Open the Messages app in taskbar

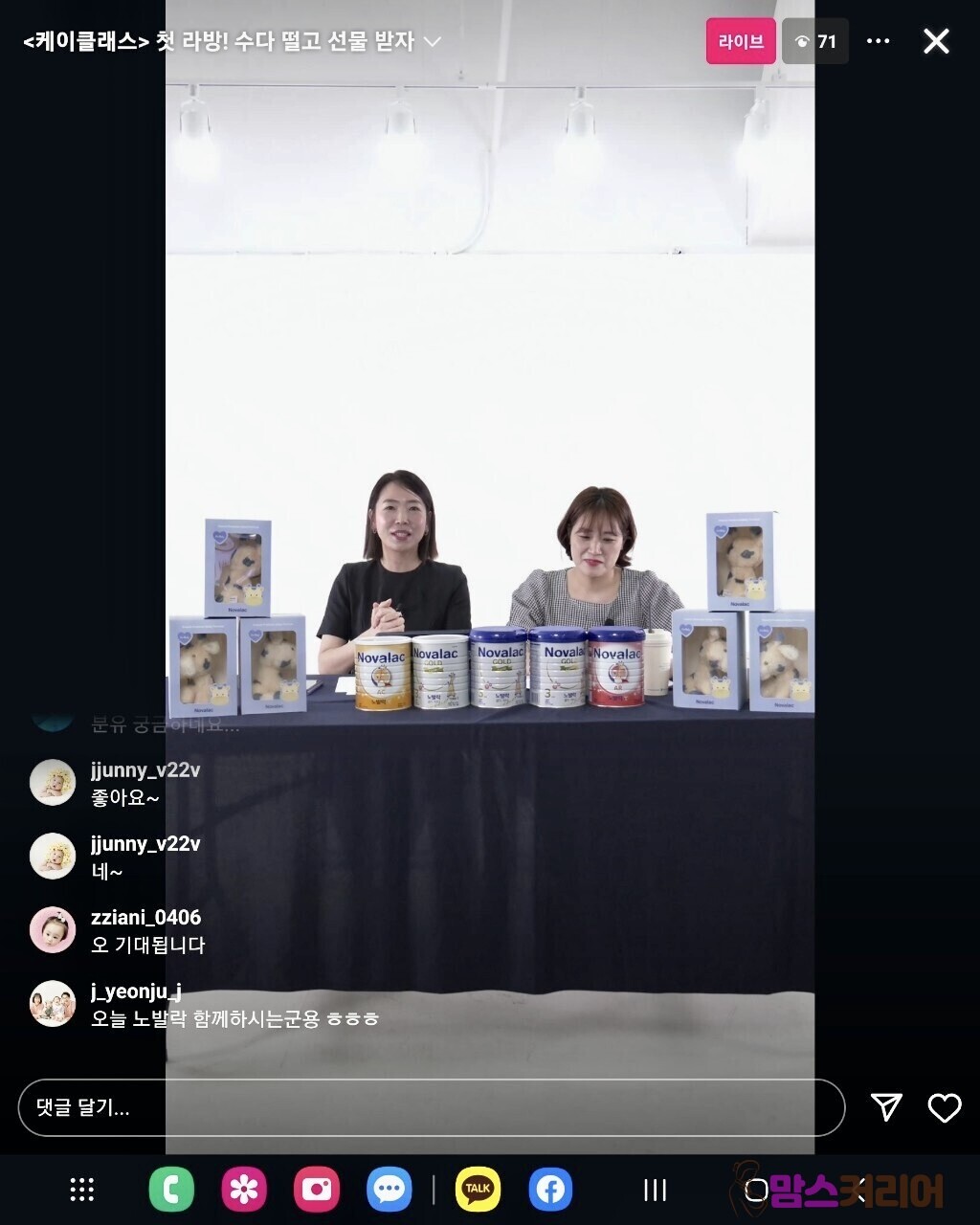[390, 1190]
